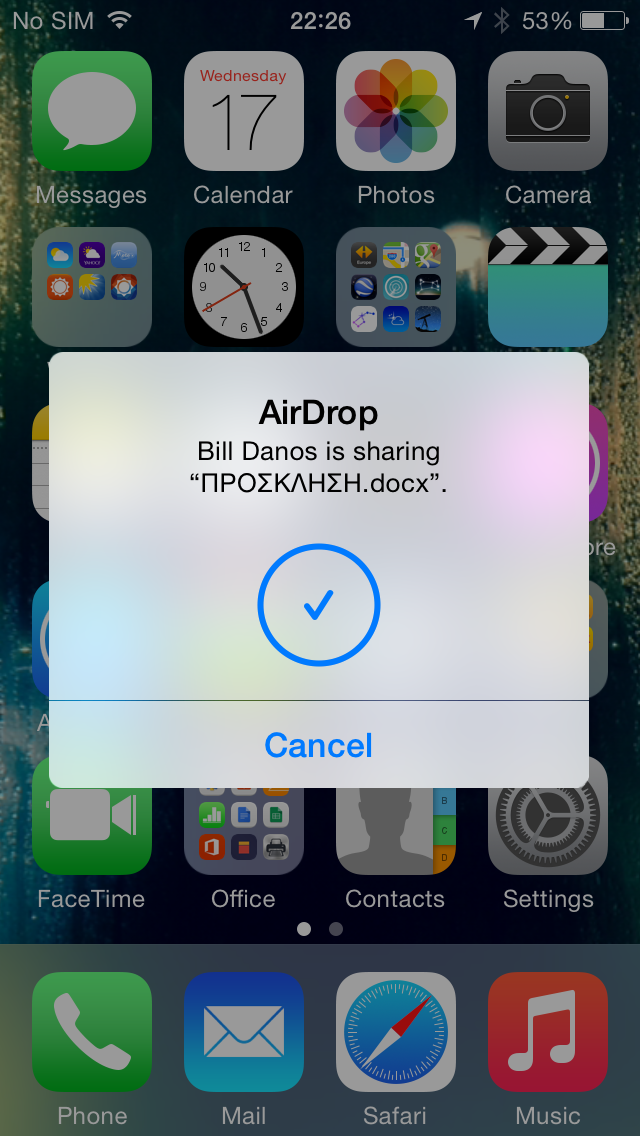Open the Clock app
Screen dimensions: 640x1136
coord(244,287)
